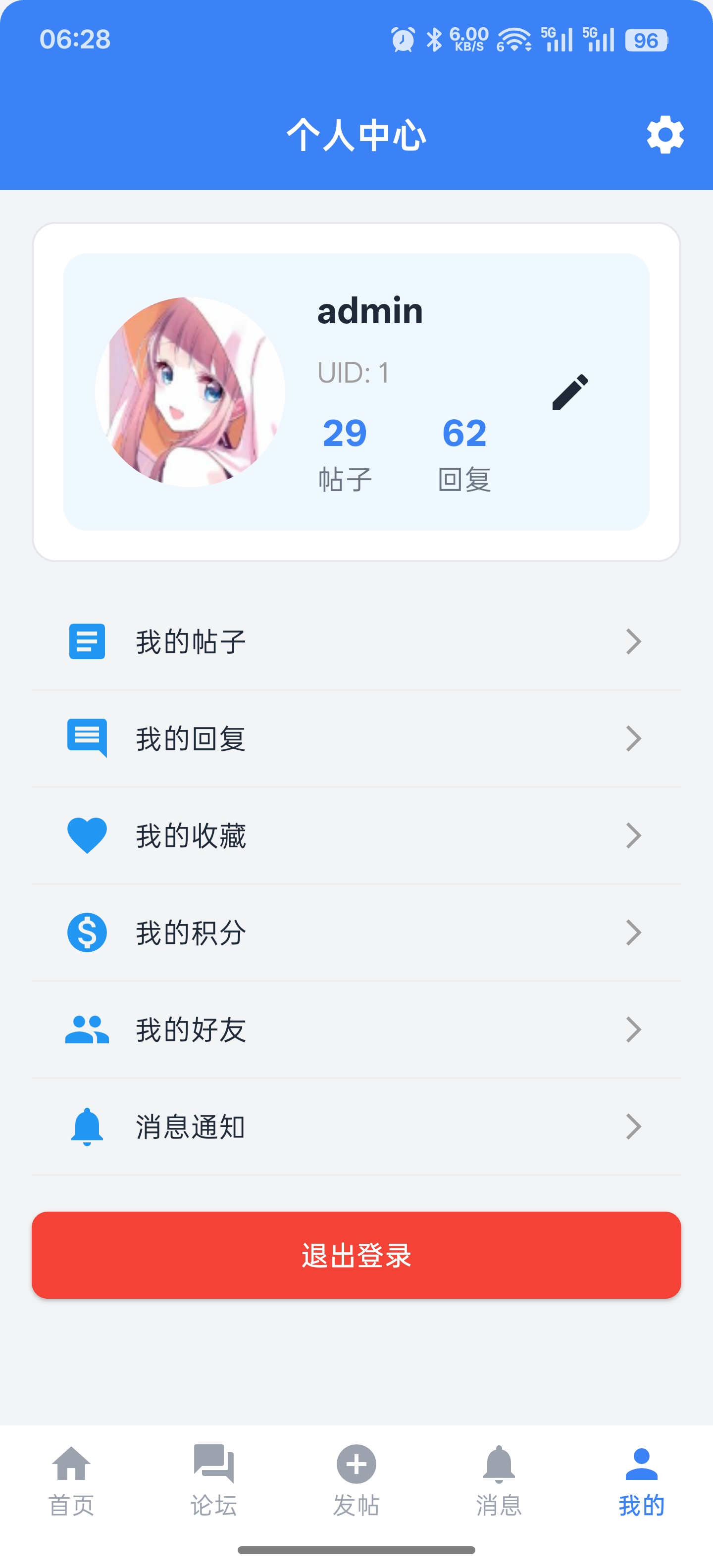Create a post via 发帖 tab
Viewport: 713px width, 1568px height.
[356, 1480]
